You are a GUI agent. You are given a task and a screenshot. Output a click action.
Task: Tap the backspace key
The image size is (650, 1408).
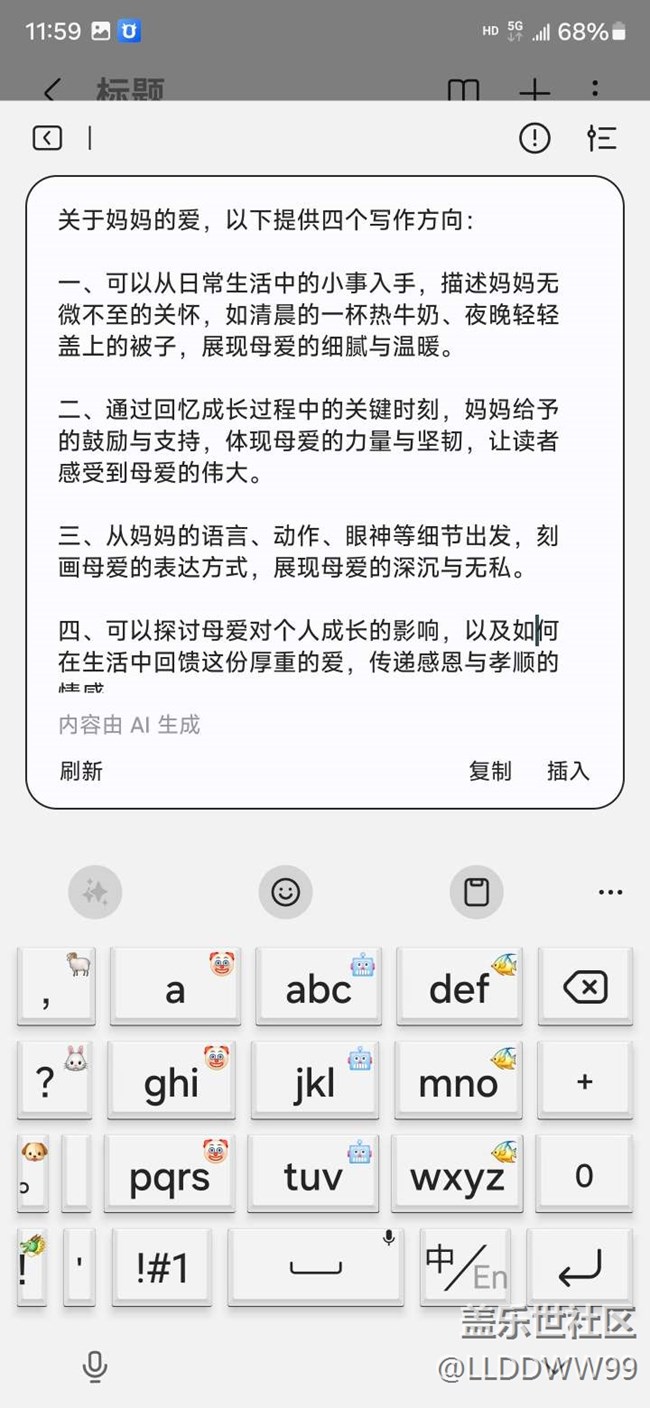pyautogui.click(x=585, y=987)
